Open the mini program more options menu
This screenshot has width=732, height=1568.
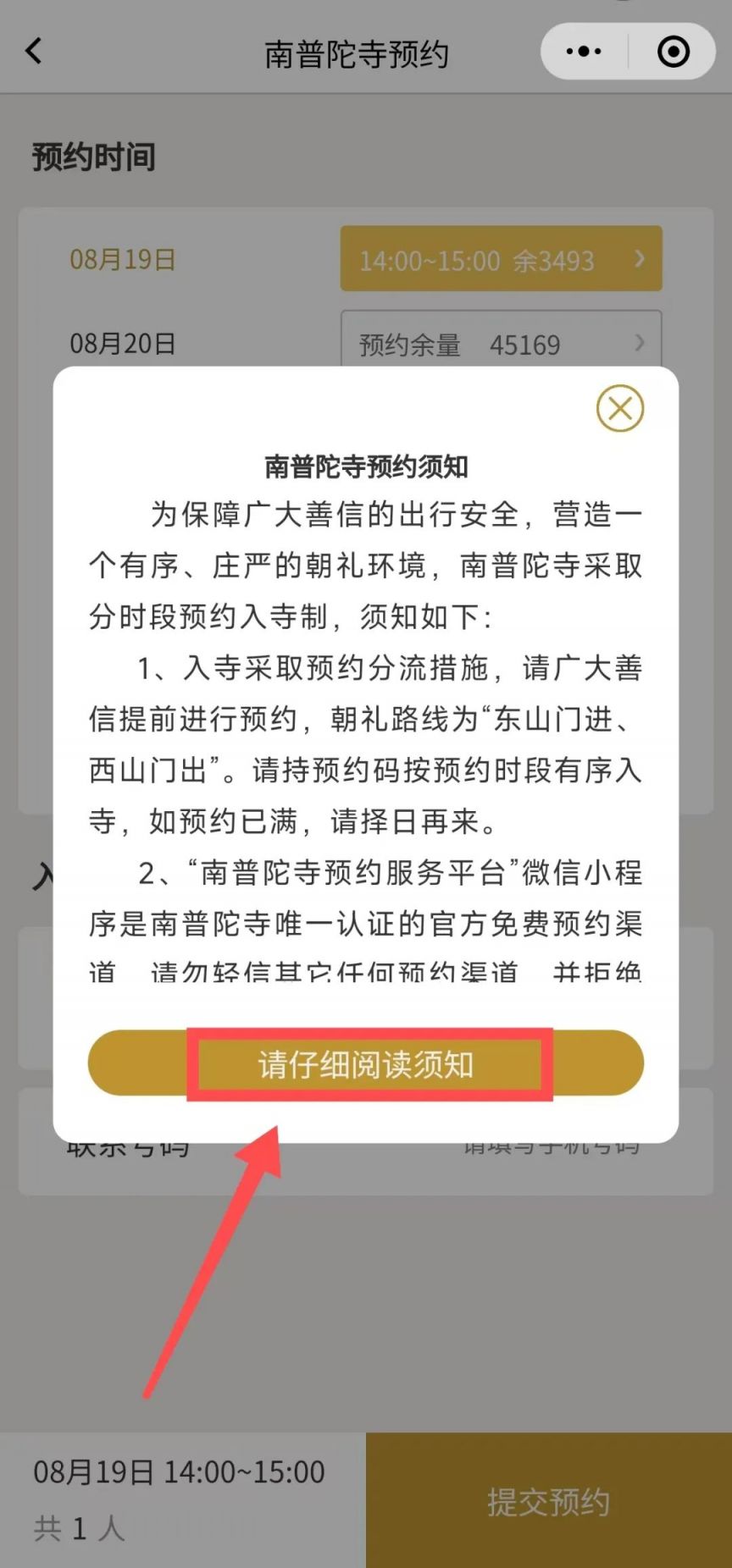point(584,52)
